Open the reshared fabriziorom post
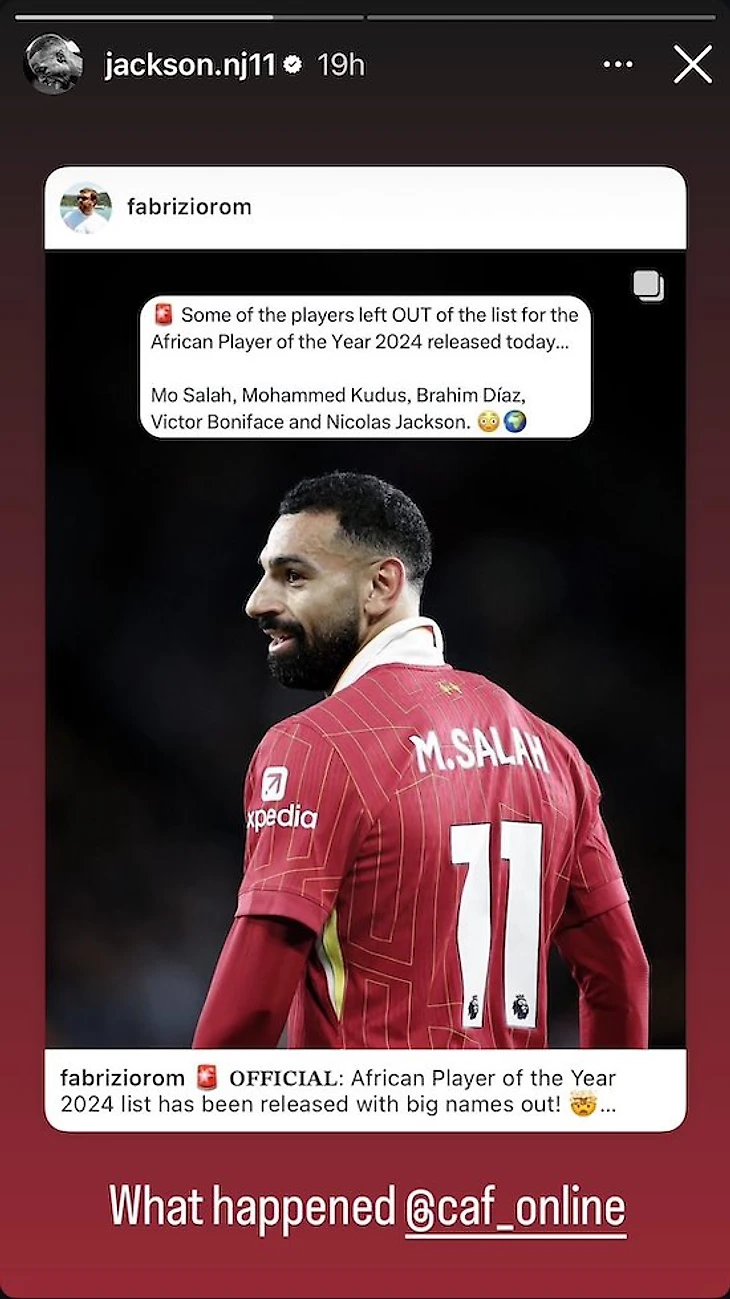Image resolution: width=730 pixels, height=1299 pixels. point(365,650)
